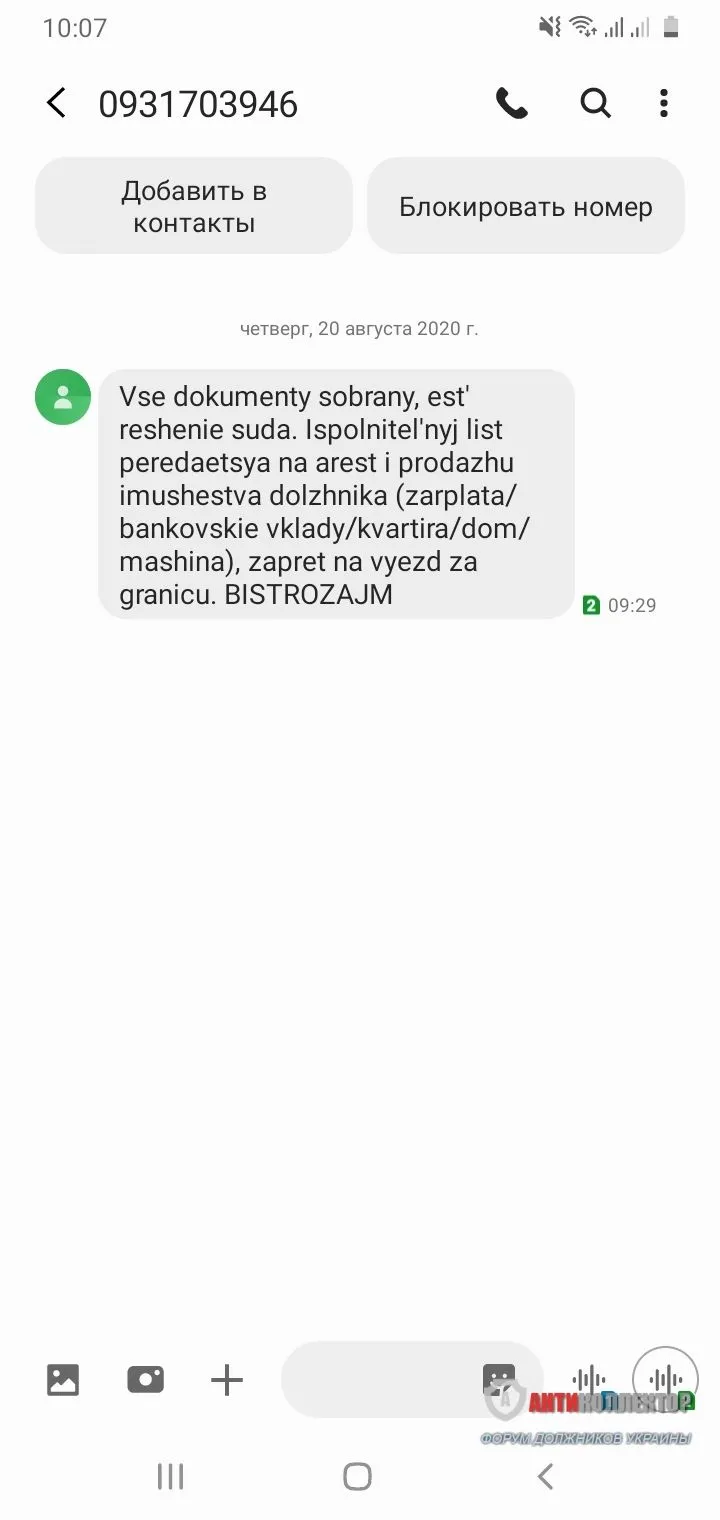
Task: Open the plus attachments menu
Action: pos(227,1380)
